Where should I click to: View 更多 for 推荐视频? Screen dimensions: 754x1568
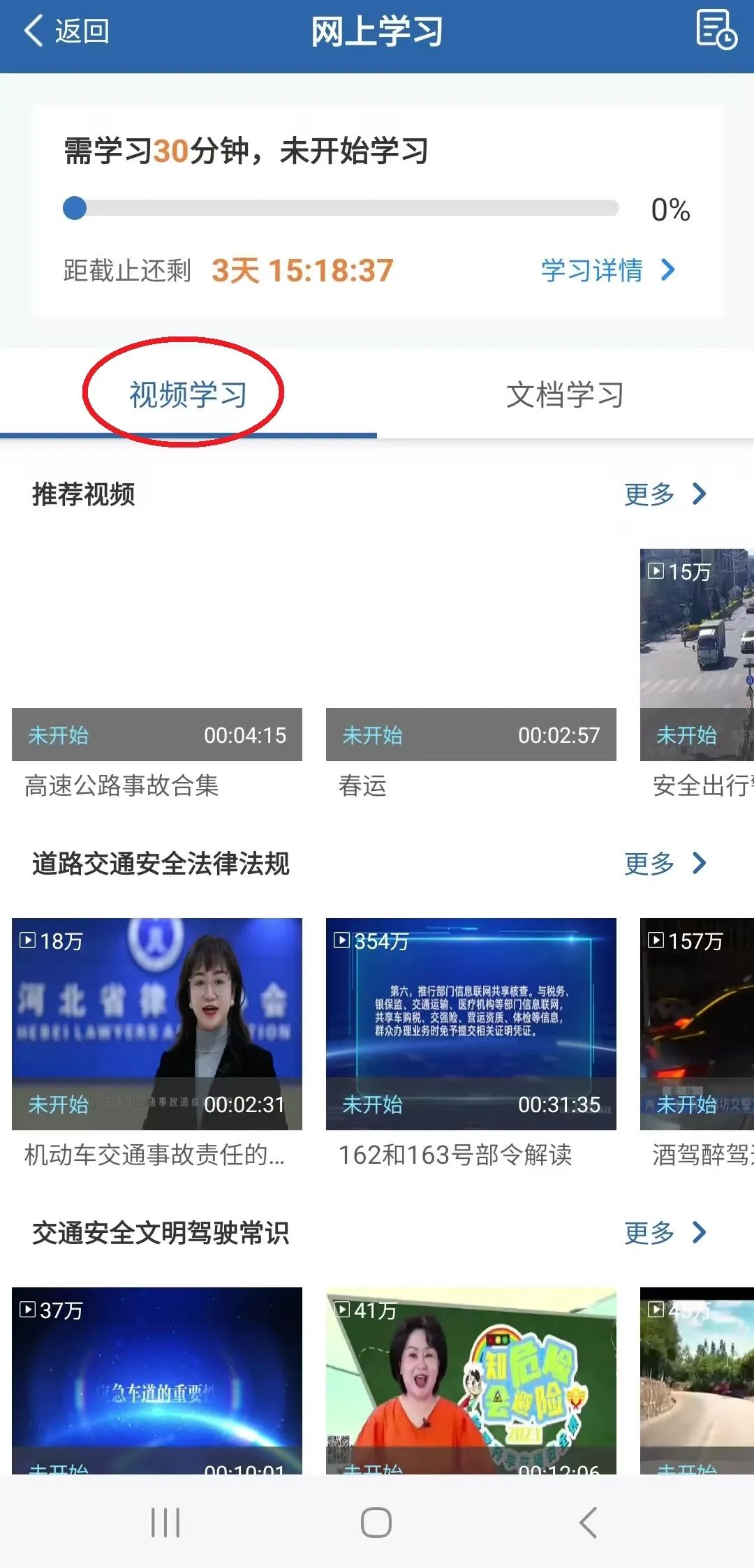[664, 494]
